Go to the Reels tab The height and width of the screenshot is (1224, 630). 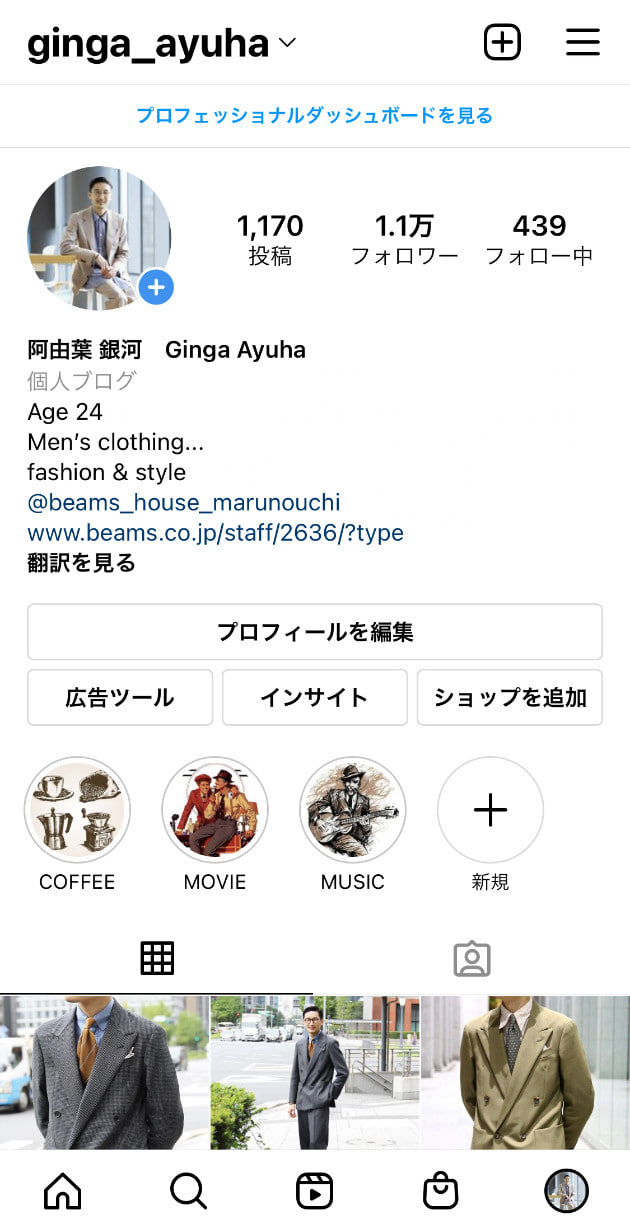pos(314,1190)
